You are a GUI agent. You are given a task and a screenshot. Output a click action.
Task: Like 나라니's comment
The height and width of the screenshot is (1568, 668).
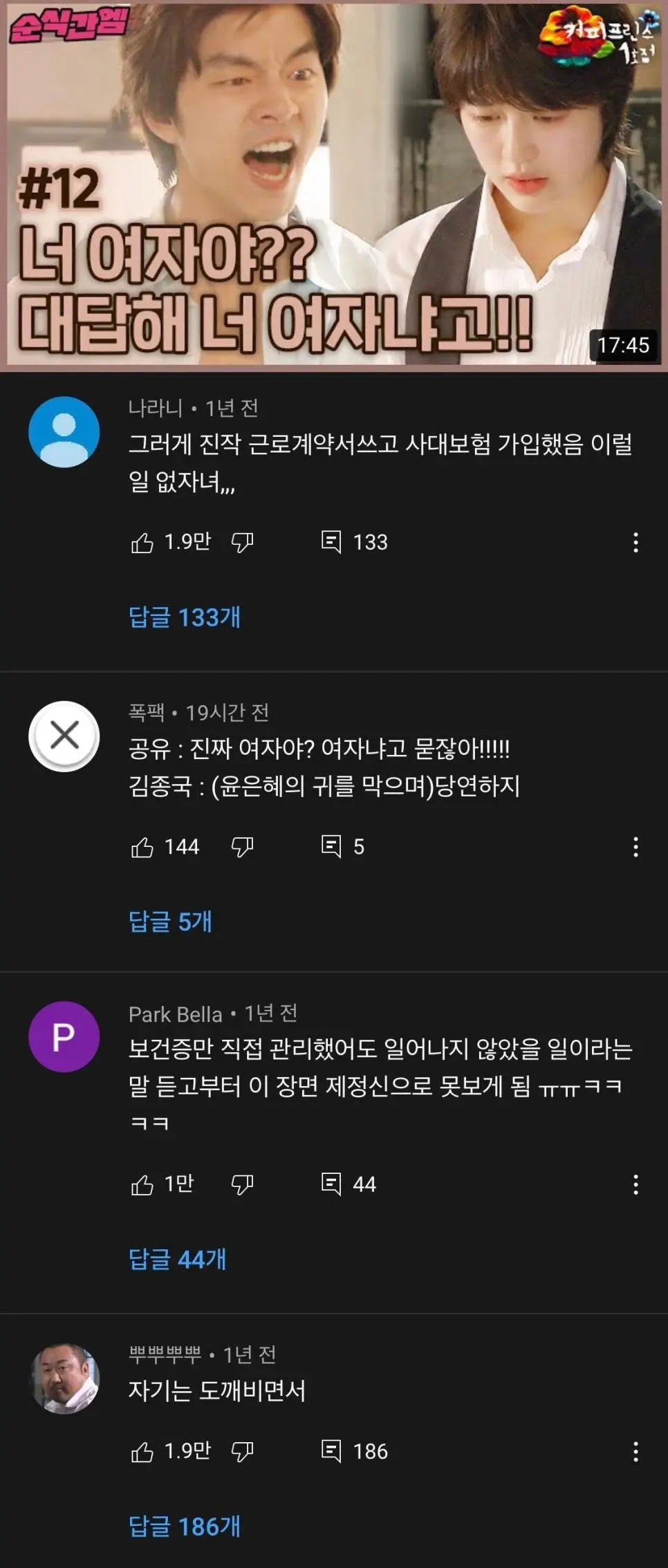(142, 543)
